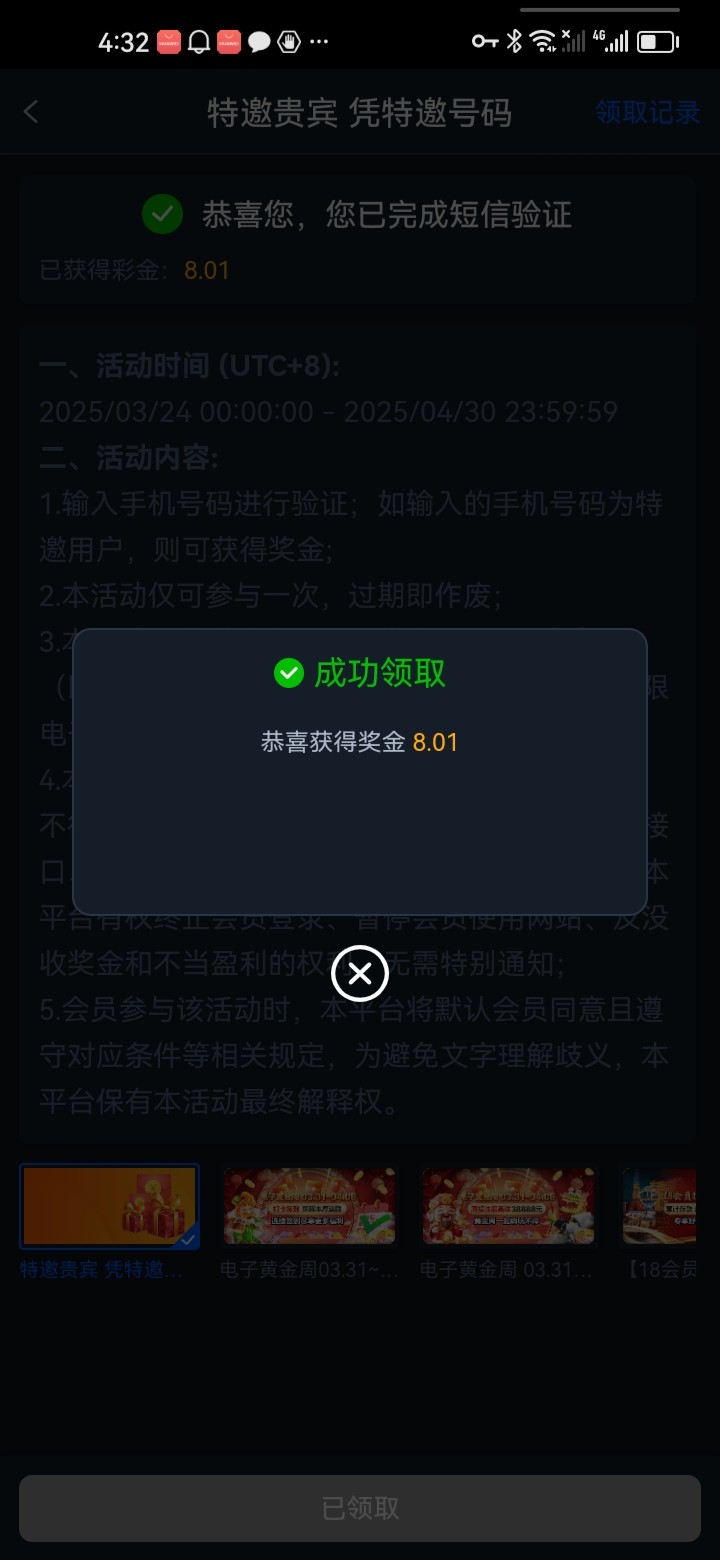This screenshot has width=720, height=1560.
Task: Dismiss the 成功领取 dialog with the X
Action: pyautogui.click(x=360, y=973)
